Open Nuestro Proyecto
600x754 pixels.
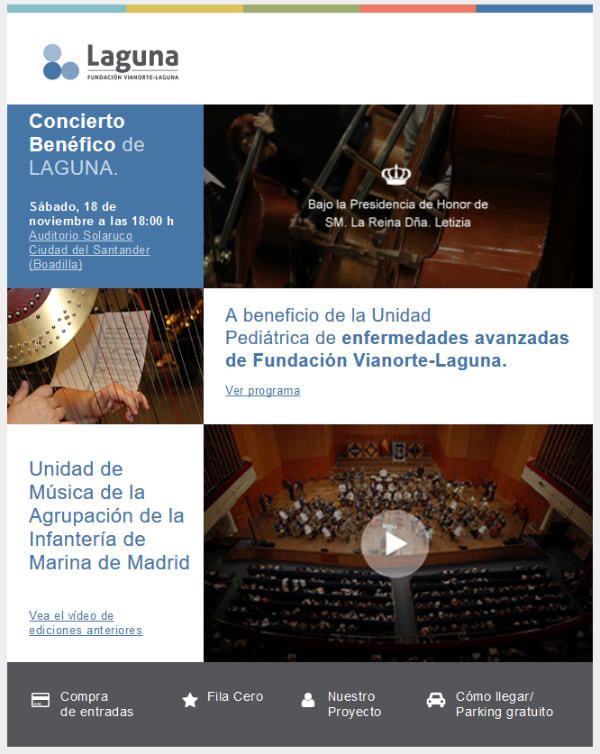point(353,704)
